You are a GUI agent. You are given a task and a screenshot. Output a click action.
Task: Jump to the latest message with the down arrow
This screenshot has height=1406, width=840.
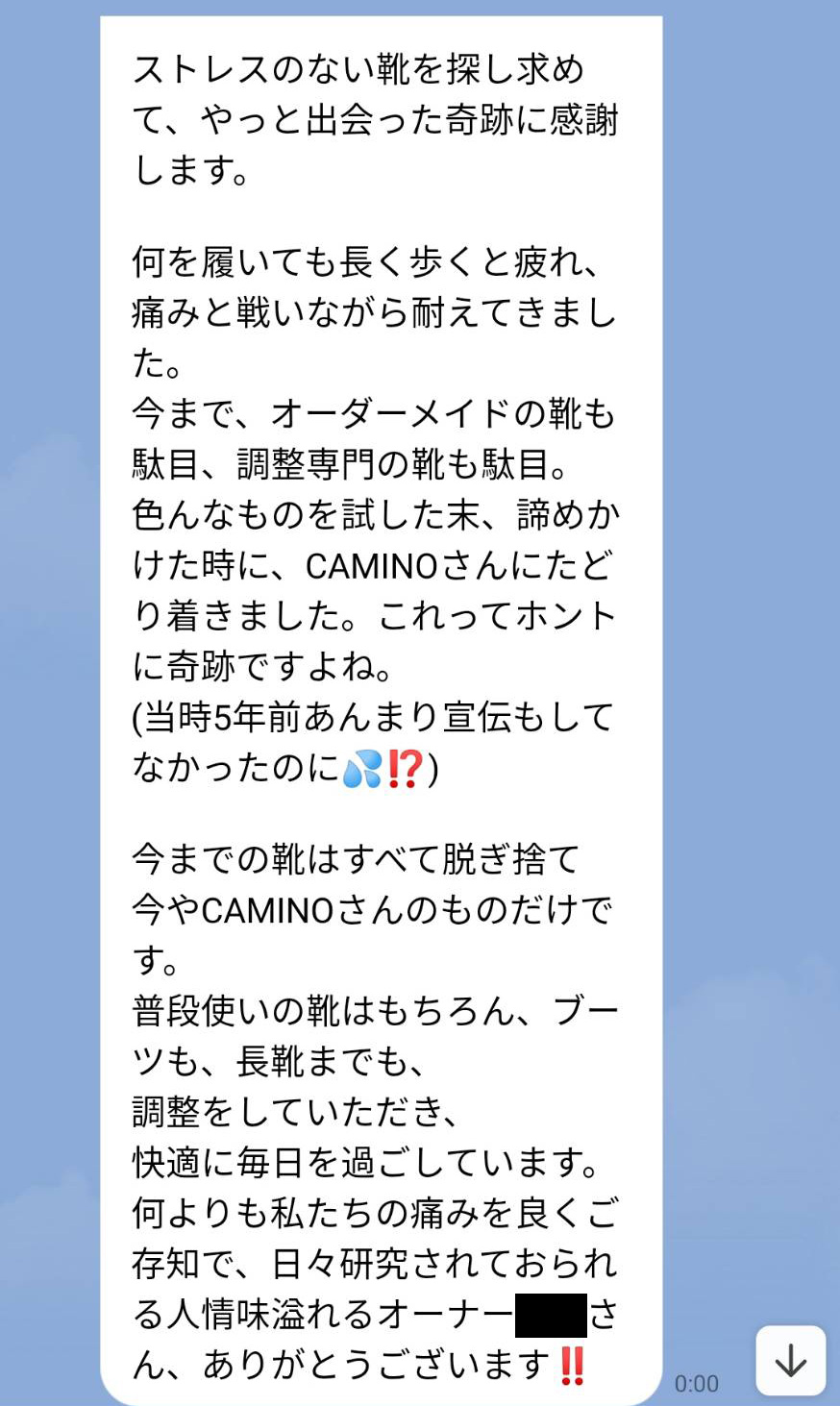790,1360
